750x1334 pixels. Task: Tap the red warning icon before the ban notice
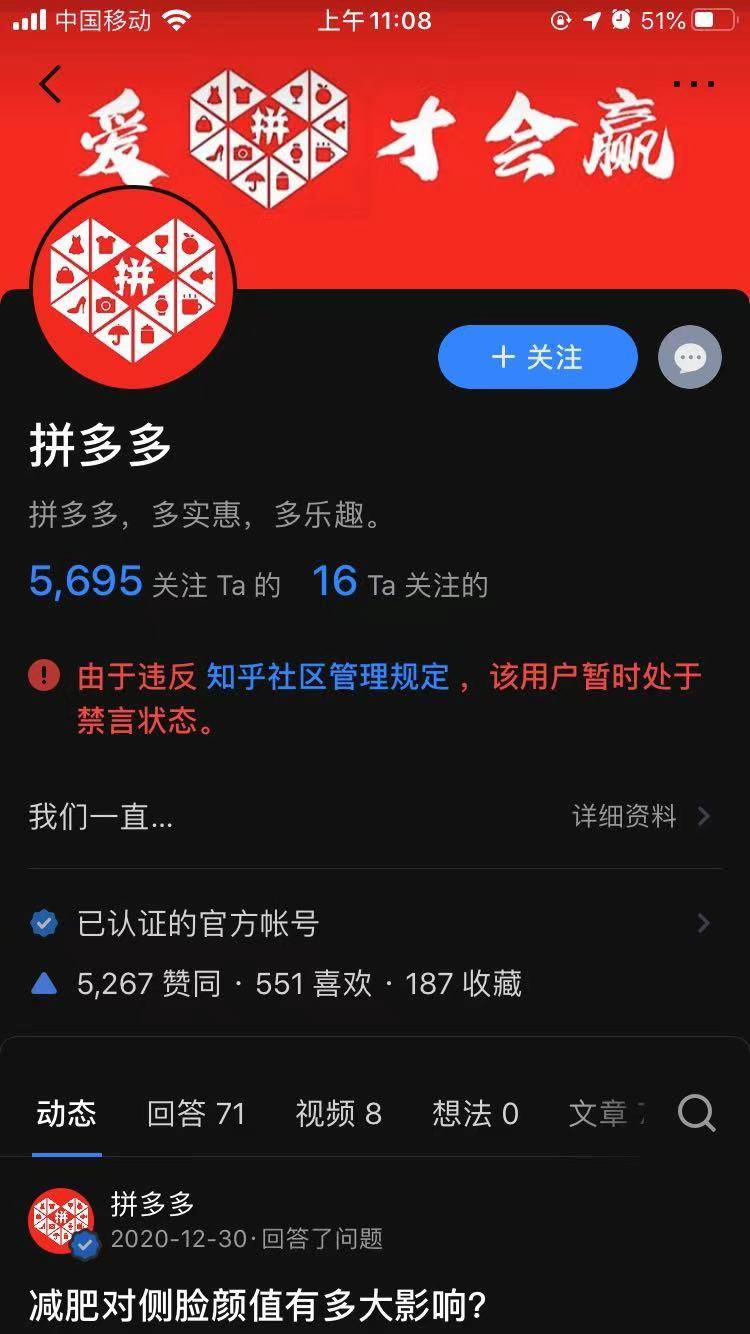tap(42, 676)
